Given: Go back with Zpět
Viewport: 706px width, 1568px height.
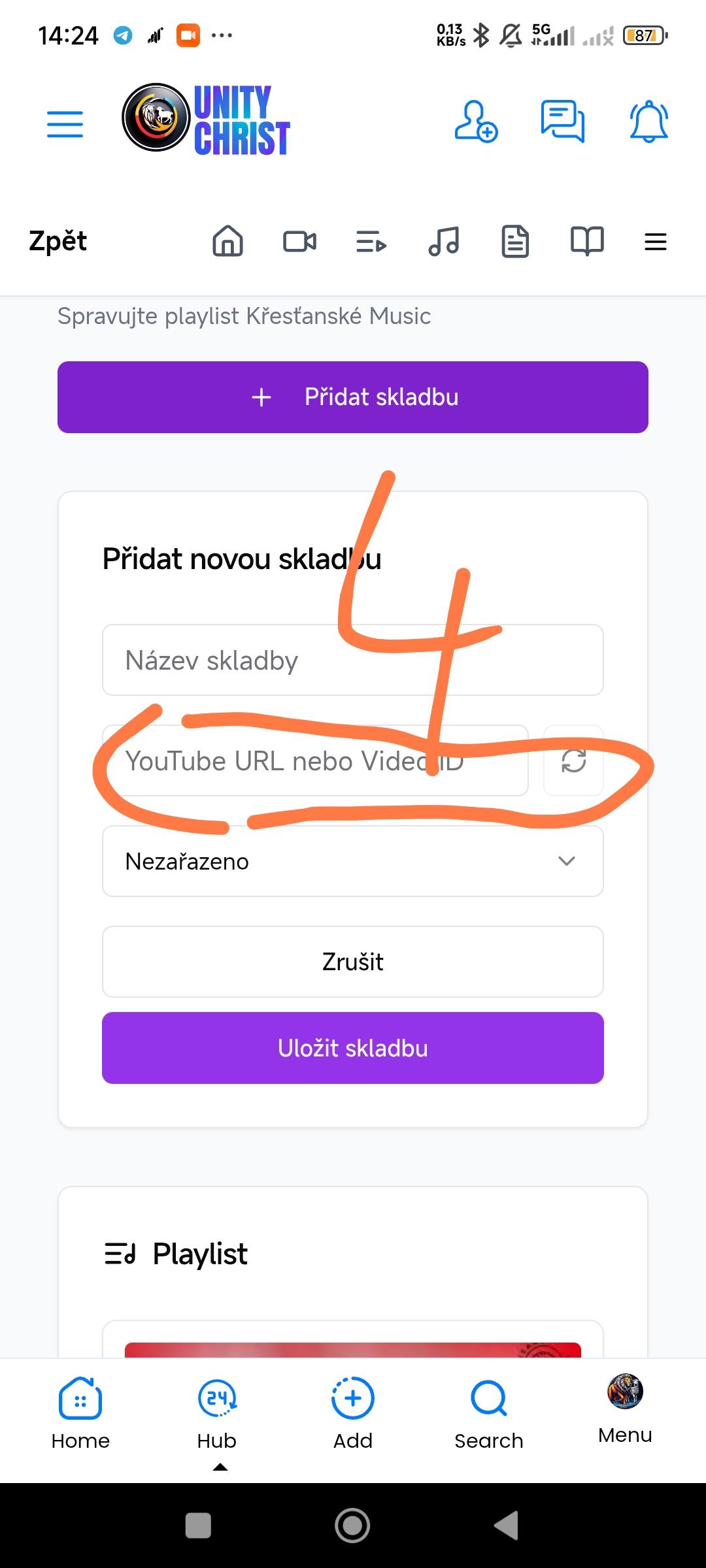Looking at the screenshot, I should pyautogui.click(x=58, y=242).
